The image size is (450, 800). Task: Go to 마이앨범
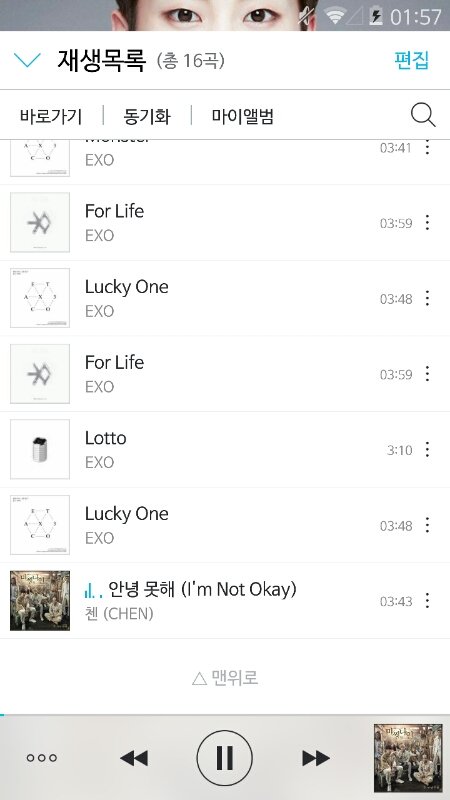coord(242,116)
